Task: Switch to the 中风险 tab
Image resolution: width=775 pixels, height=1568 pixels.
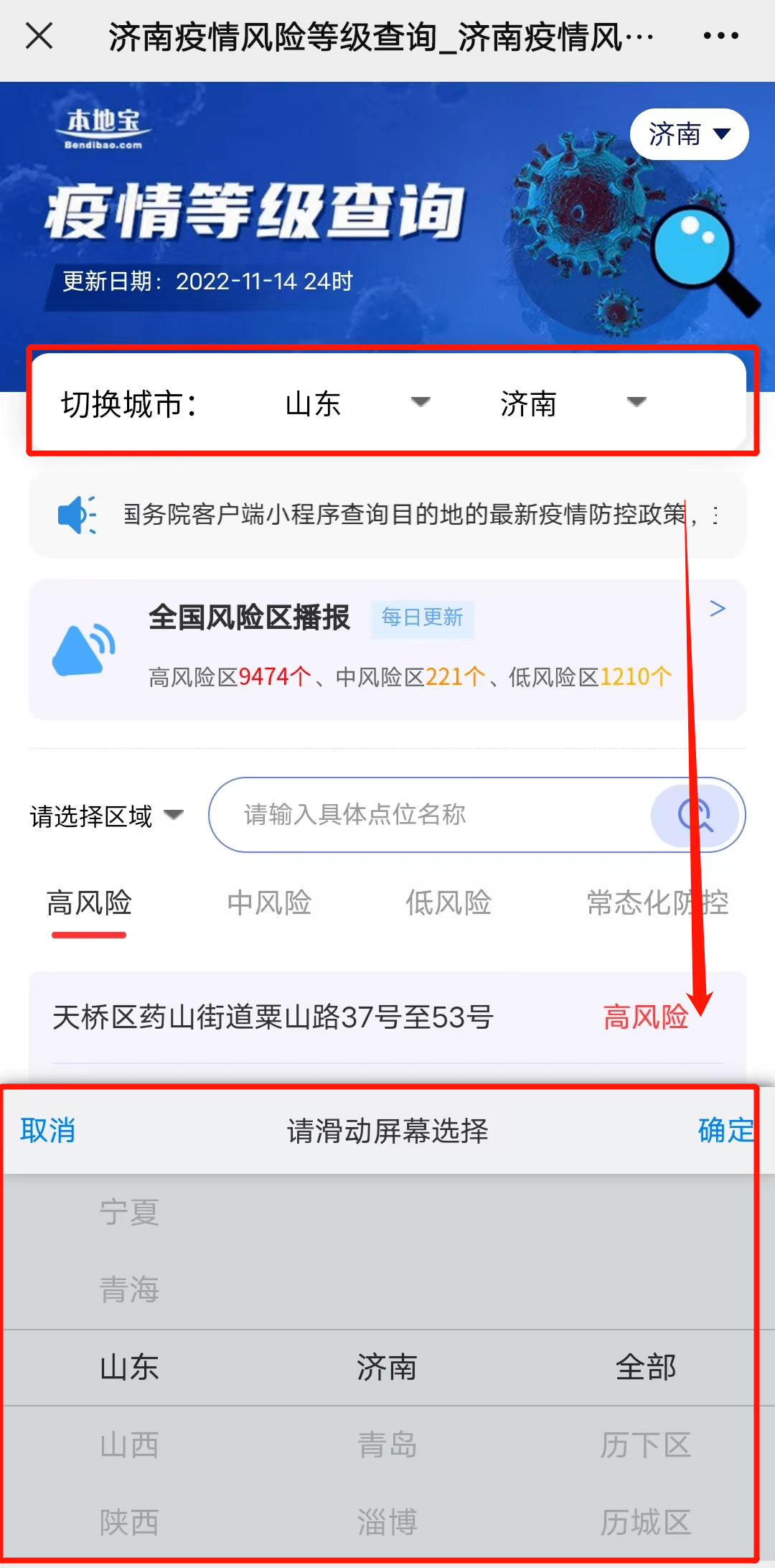Action: tap(269, 903)
